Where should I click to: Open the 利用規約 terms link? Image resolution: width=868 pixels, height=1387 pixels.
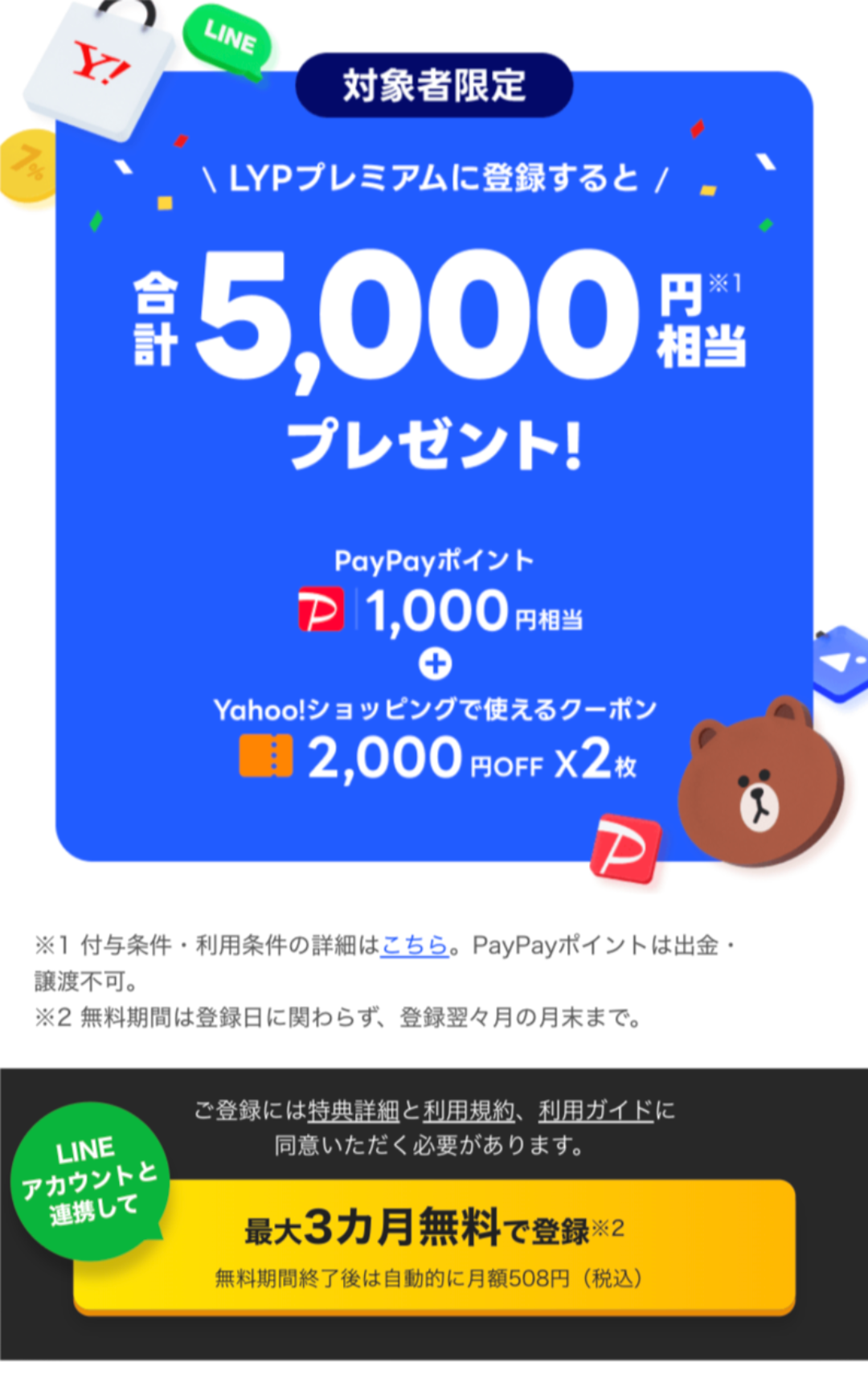[x=469, y=1111]
